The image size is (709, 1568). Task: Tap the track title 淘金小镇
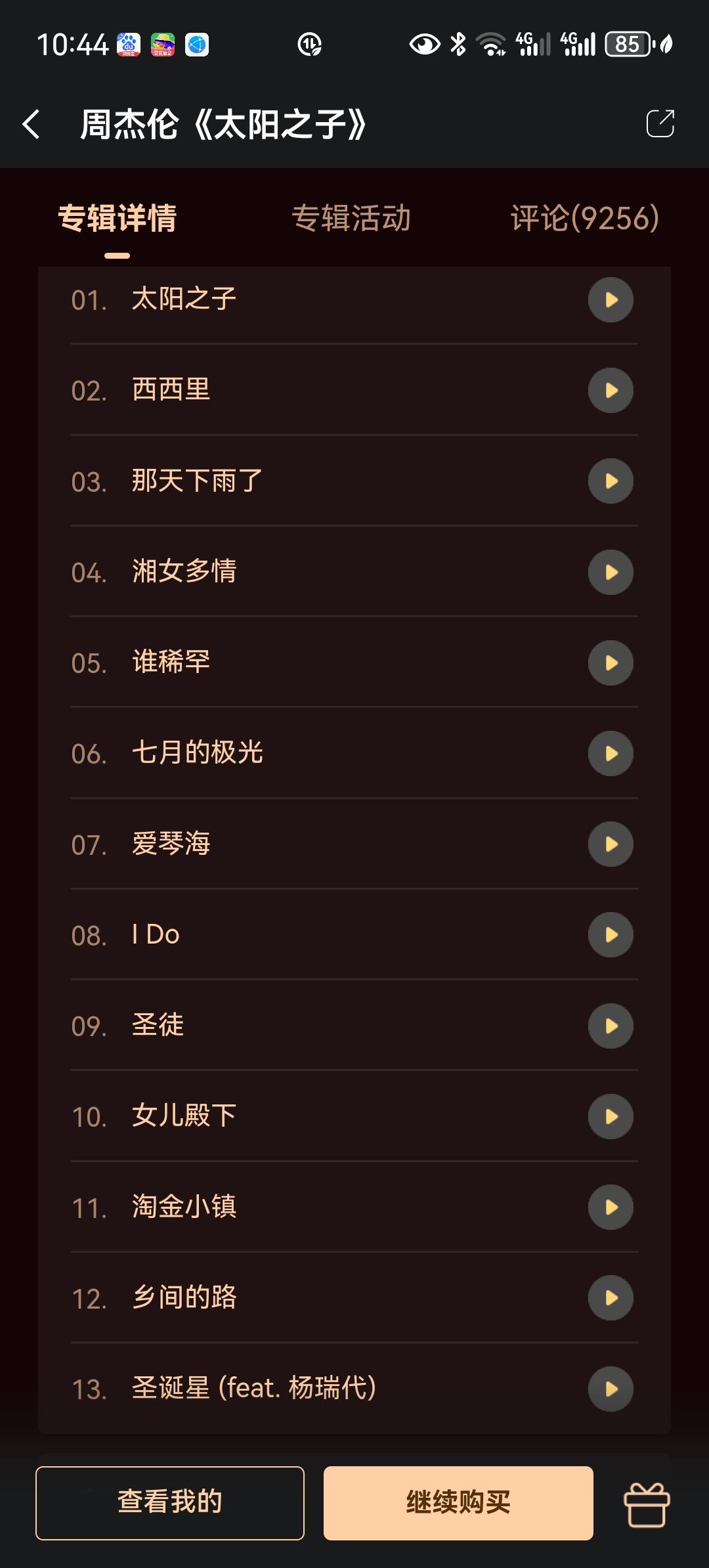[184, 1207]
